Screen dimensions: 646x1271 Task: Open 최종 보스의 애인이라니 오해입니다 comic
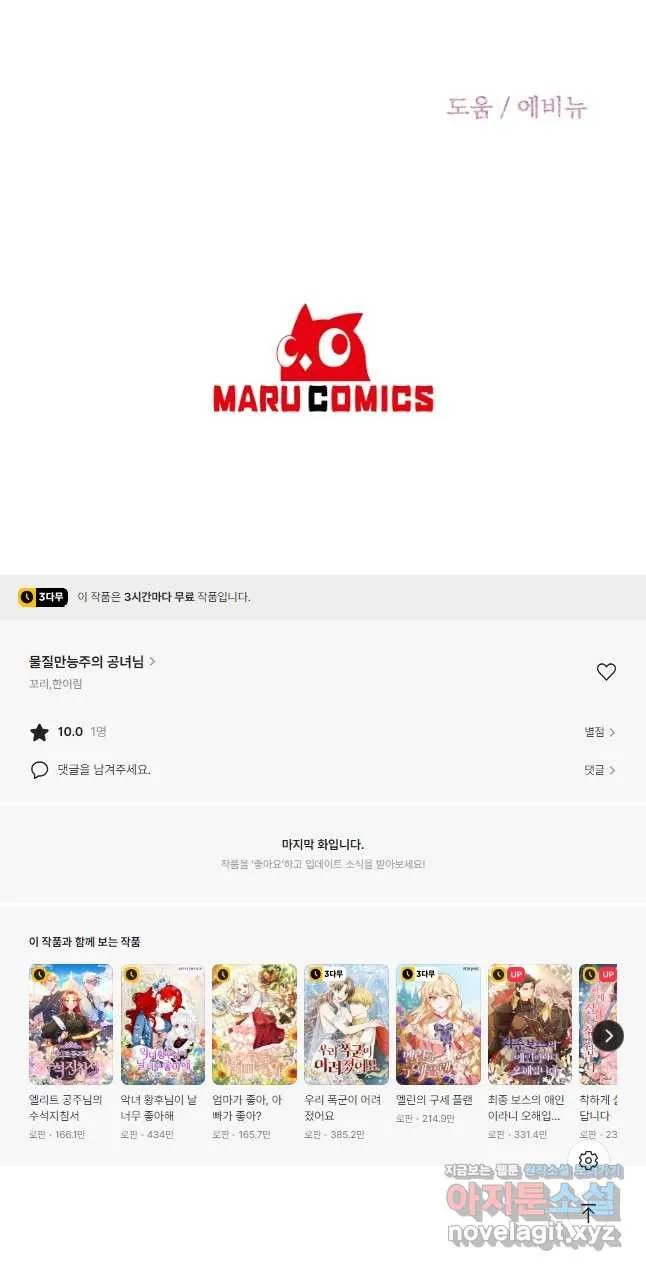click(530, 1024)
